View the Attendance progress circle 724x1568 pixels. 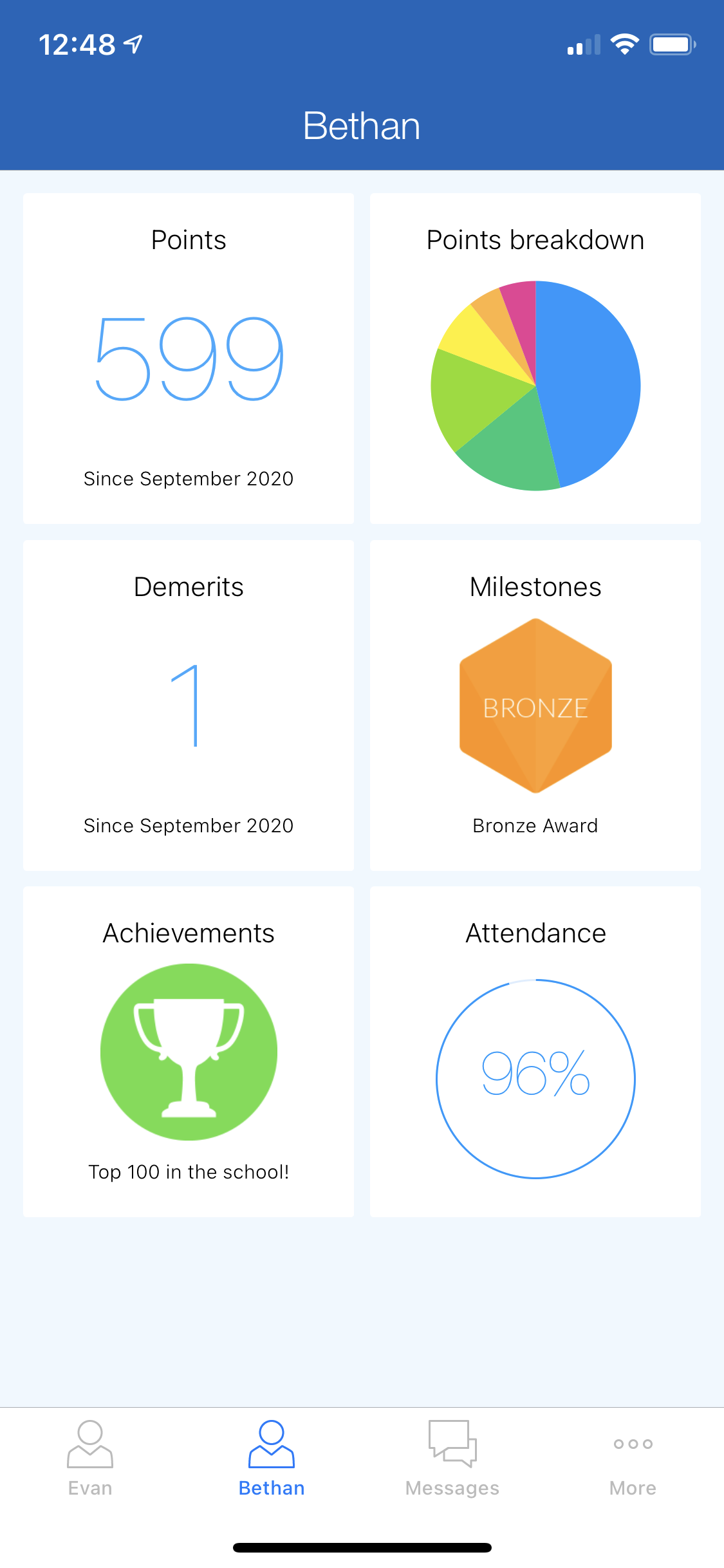click(x=535, y=1078)
